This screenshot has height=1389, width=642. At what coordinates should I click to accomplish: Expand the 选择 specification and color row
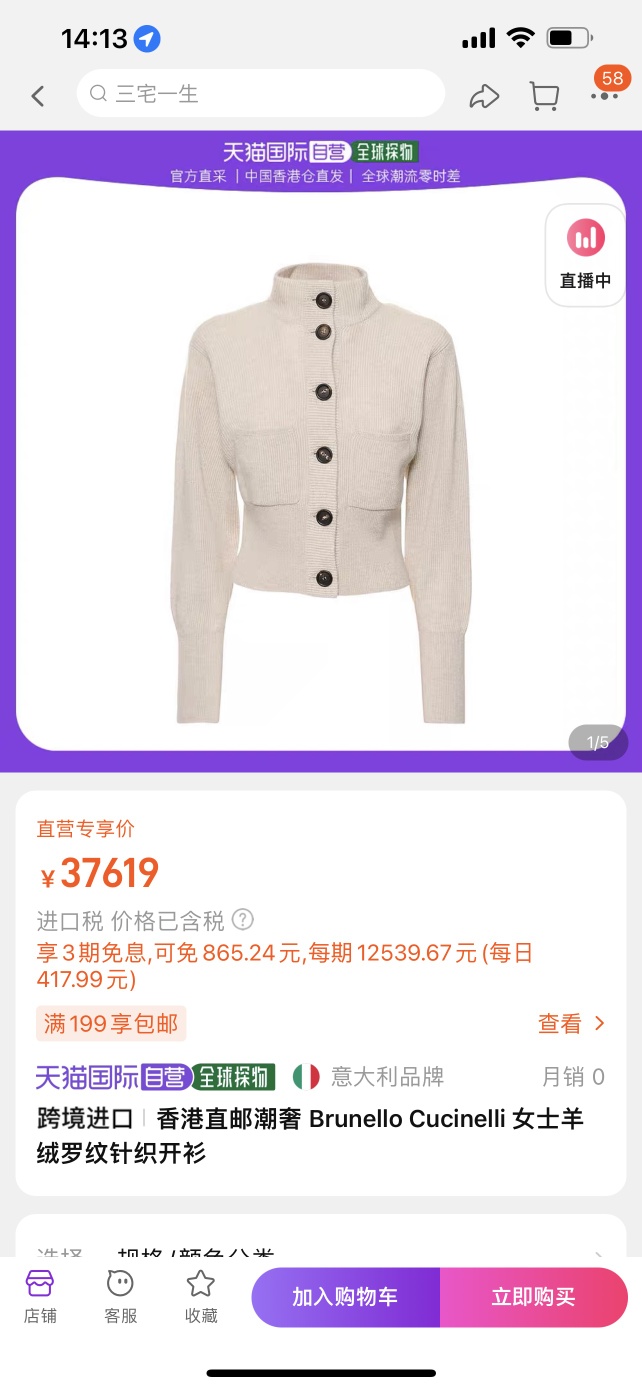tap(320, 1248)
